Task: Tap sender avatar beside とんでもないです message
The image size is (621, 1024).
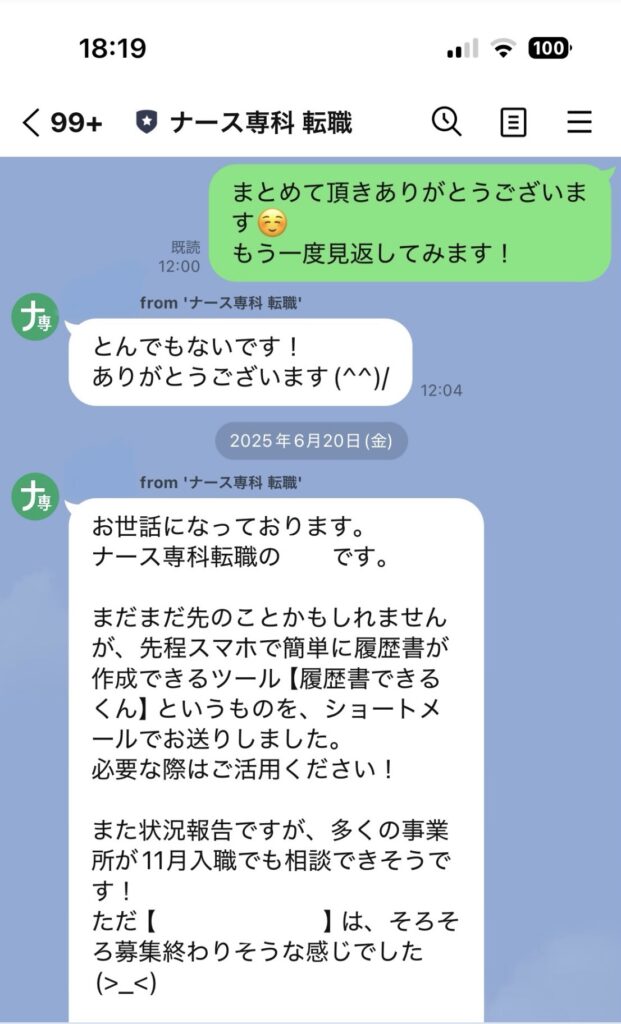Action: click(x=36, y=317)
